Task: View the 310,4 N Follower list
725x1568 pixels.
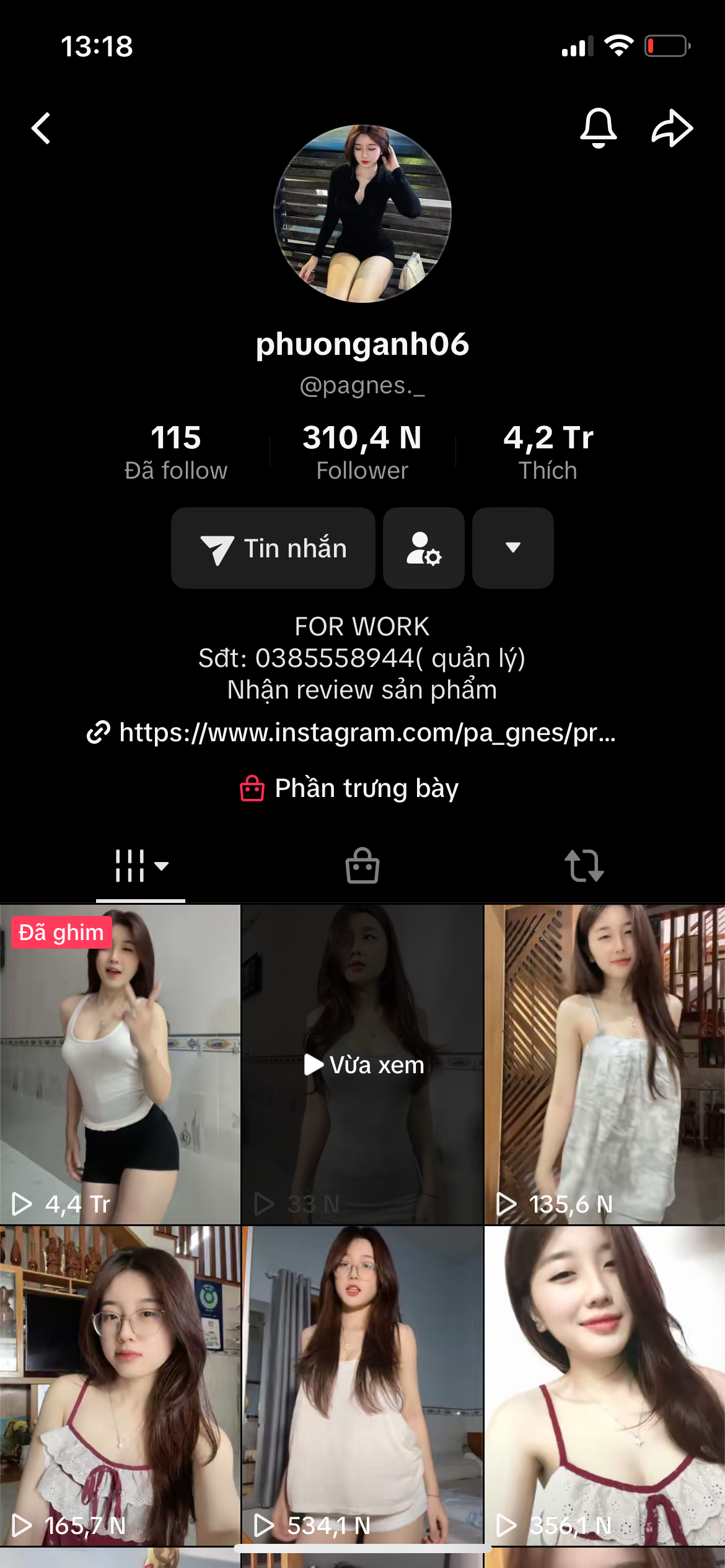Action: [362, 452]
